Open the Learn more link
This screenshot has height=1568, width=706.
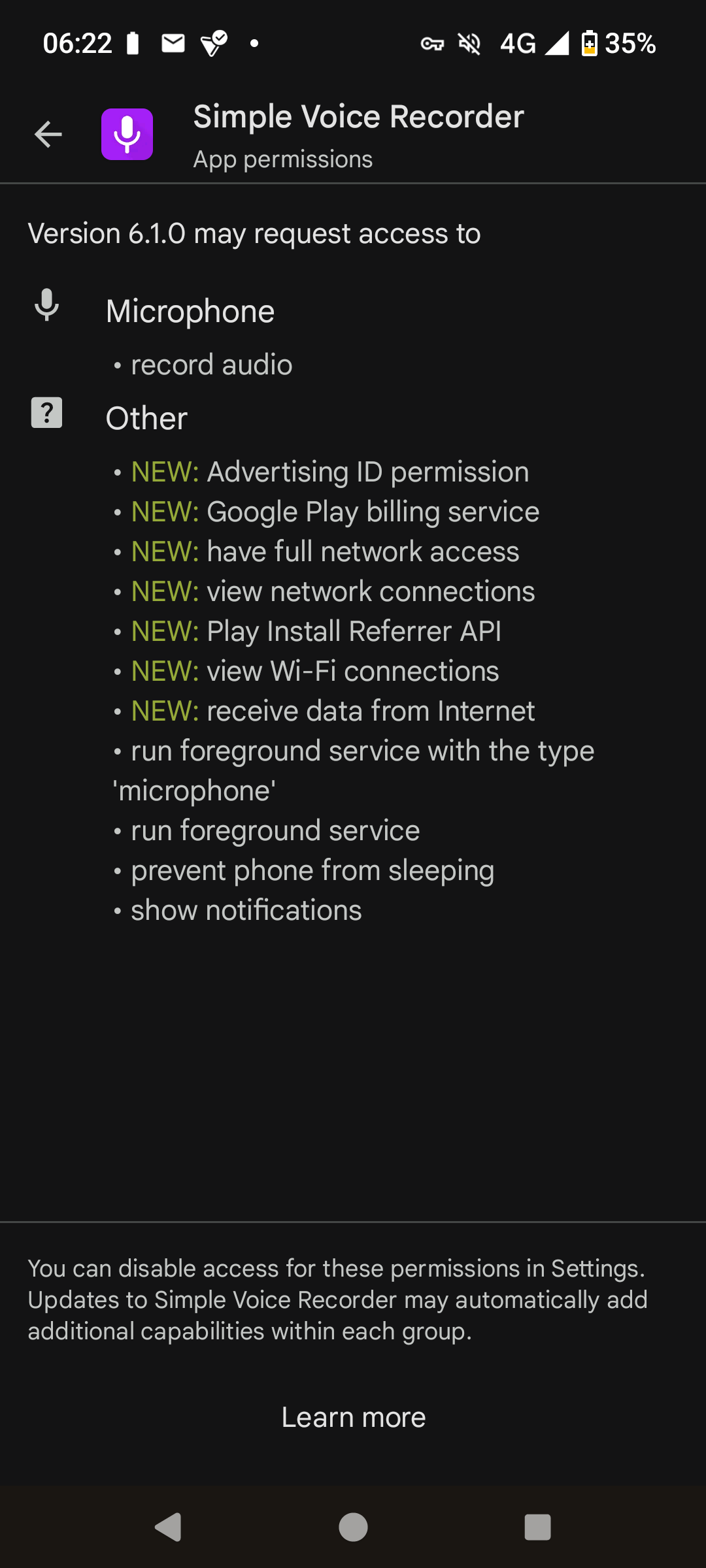[x=353, y=1417]
